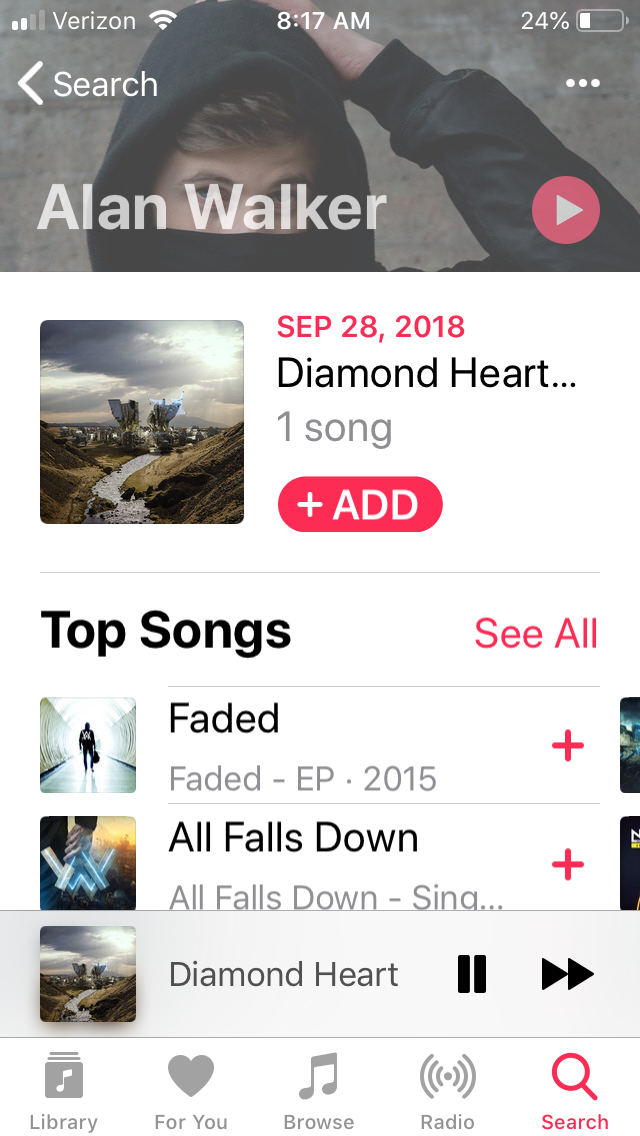640x1136 pixels.
Task: Add Faded to library
Action: [568, 746]
